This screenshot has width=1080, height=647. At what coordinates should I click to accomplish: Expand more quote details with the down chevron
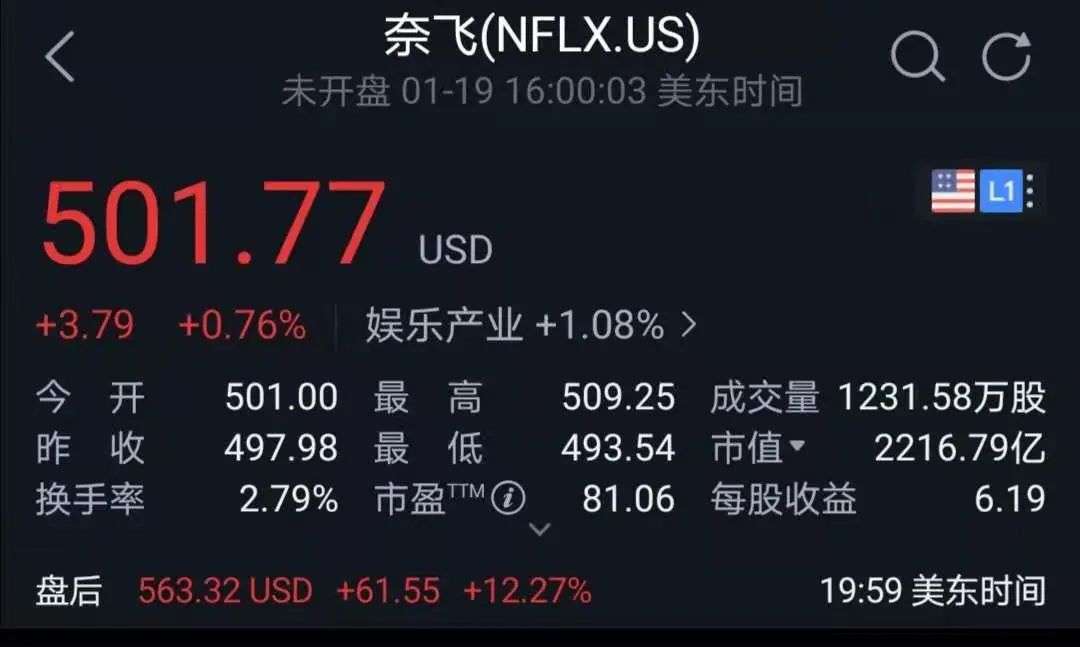click(539, 529)
